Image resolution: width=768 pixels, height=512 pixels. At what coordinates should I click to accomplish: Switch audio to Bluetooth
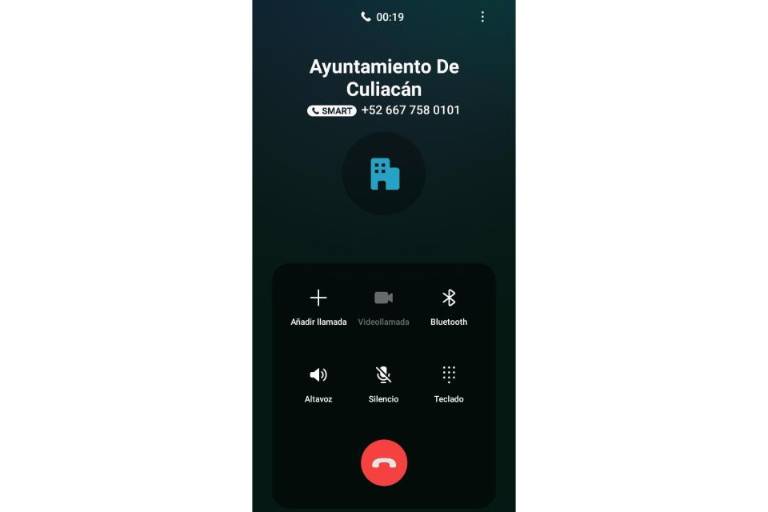[x=449, y=306]
